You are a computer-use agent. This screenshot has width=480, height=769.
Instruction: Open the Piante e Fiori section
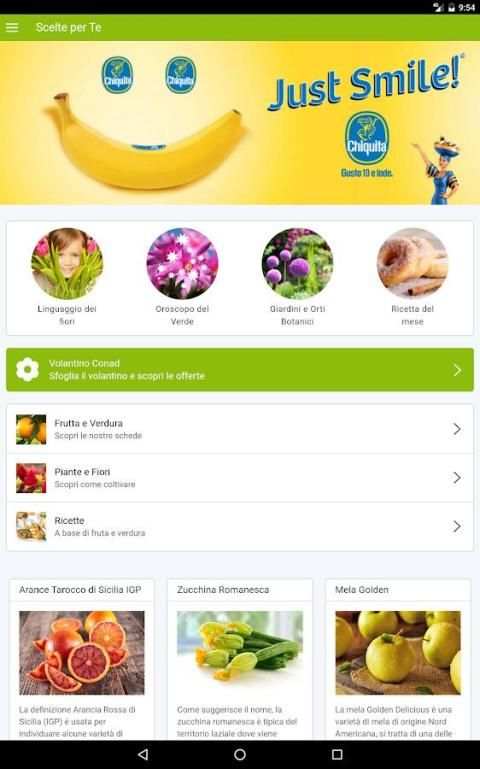[240, 478]
